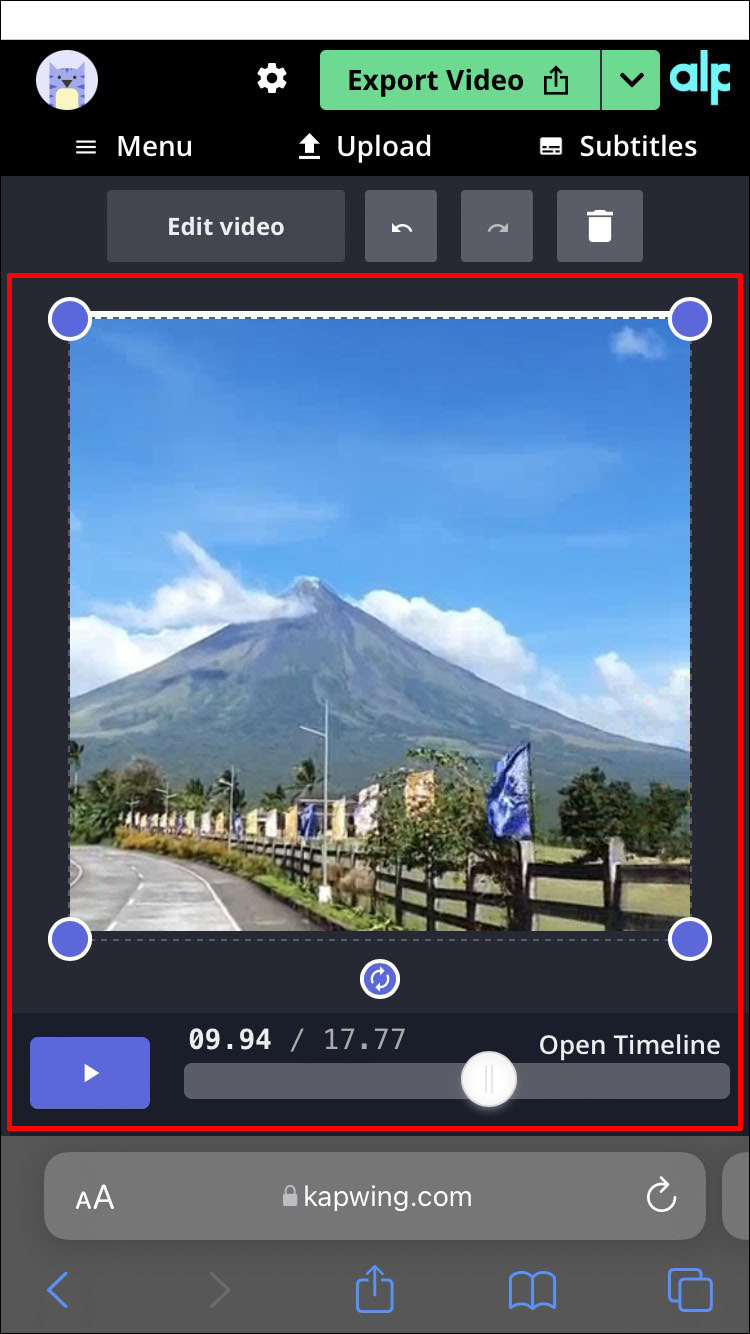The height and width of the screenshot is (1334, 750).
Task: Go back in Safari
Action: pos(58,1290)
